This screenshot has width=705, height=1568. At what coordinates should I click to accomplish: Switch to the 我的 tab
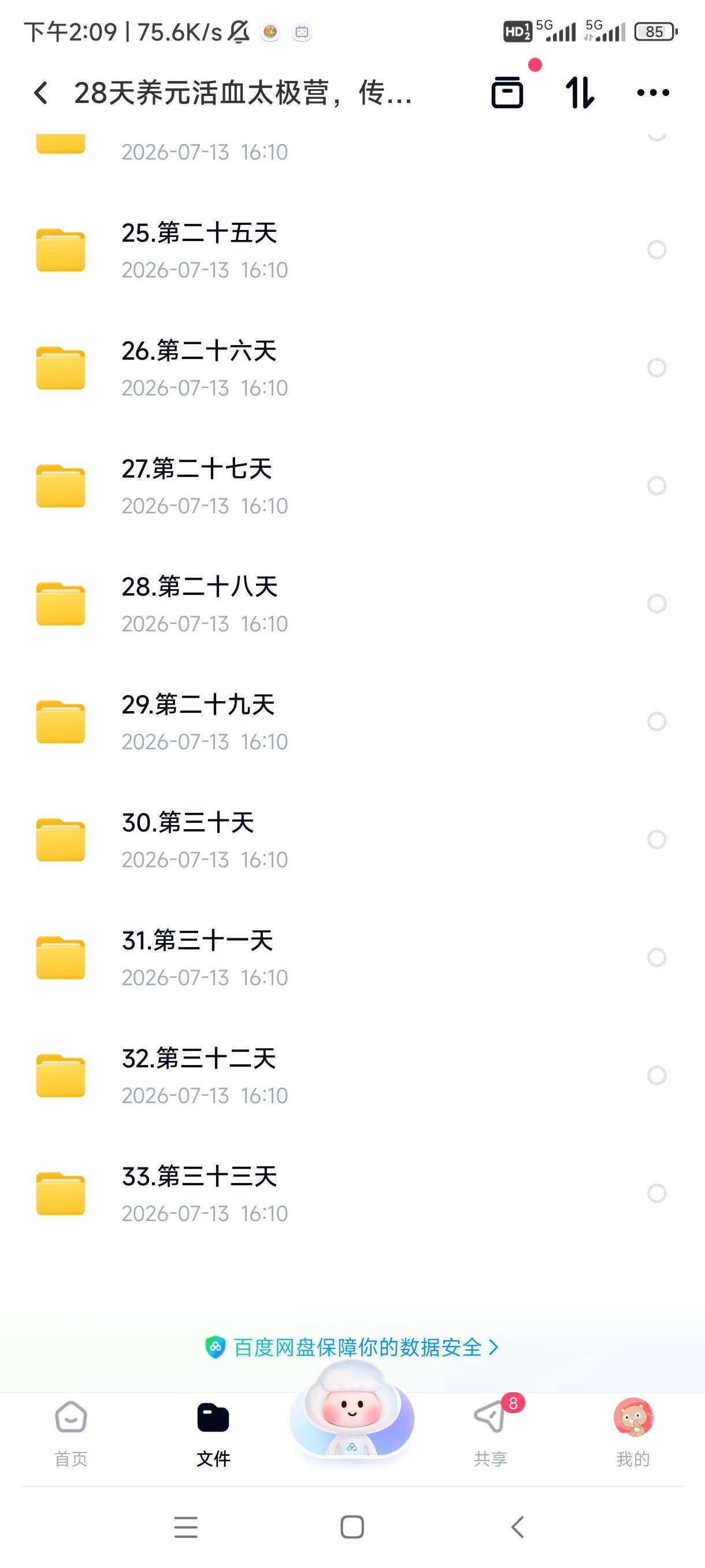coord(633,1433)
